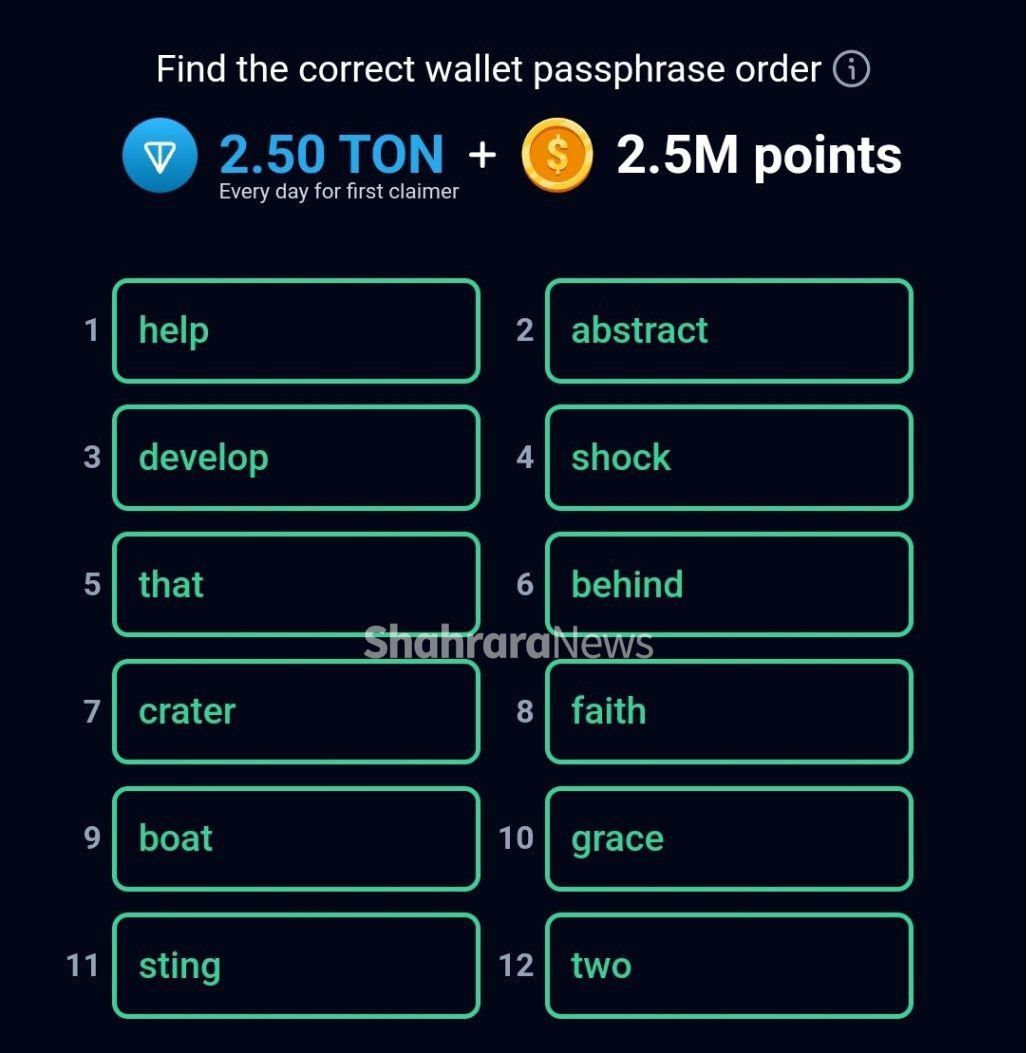This screenshot has height=1053, width=1026.
Task: Open the info icon beside passphrase order title
Action: tap(851, 70)
